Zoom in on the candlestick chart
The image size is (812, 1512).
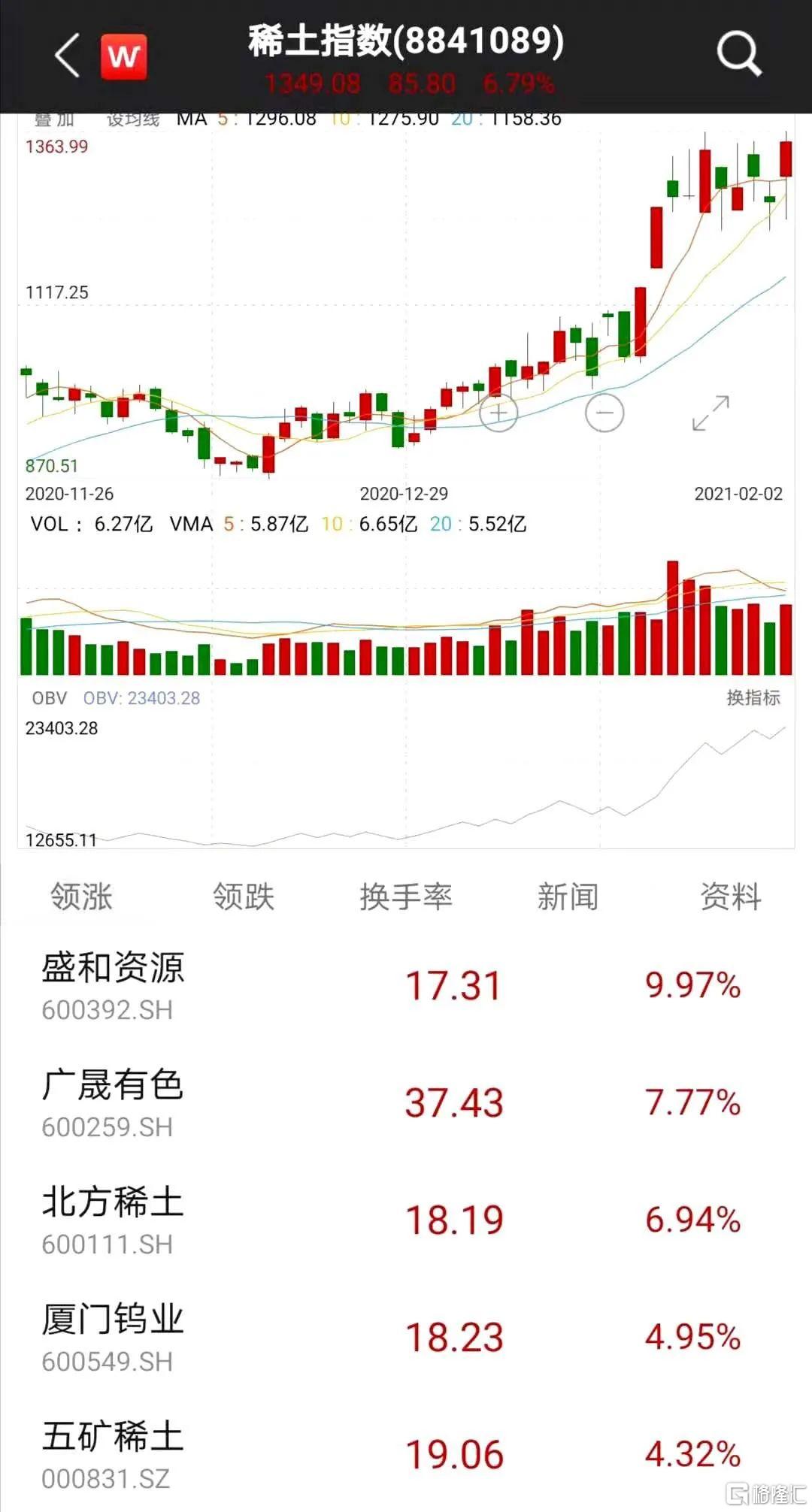(x=498, y=413)
